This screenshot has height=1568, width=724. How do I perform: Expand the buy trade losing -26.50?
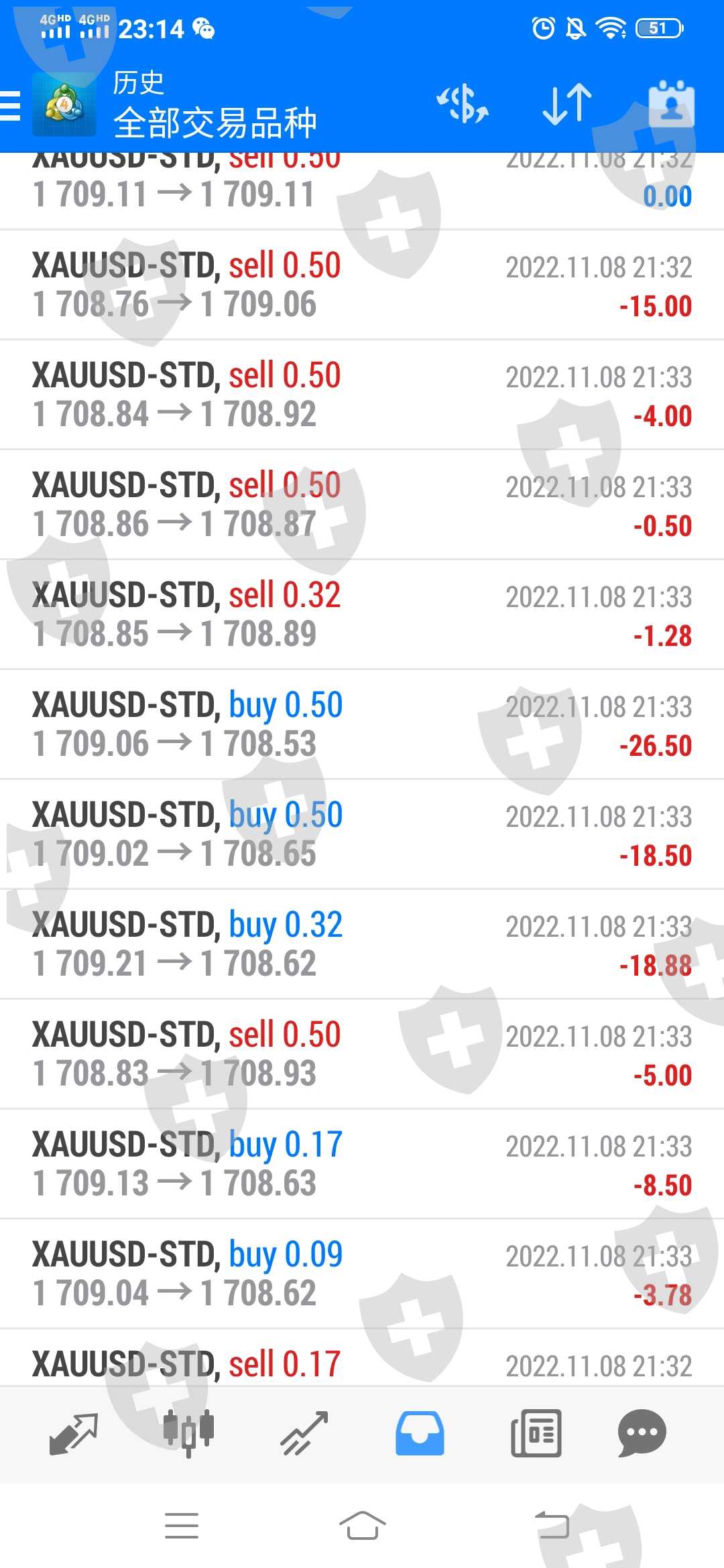[x=362, y=724]
